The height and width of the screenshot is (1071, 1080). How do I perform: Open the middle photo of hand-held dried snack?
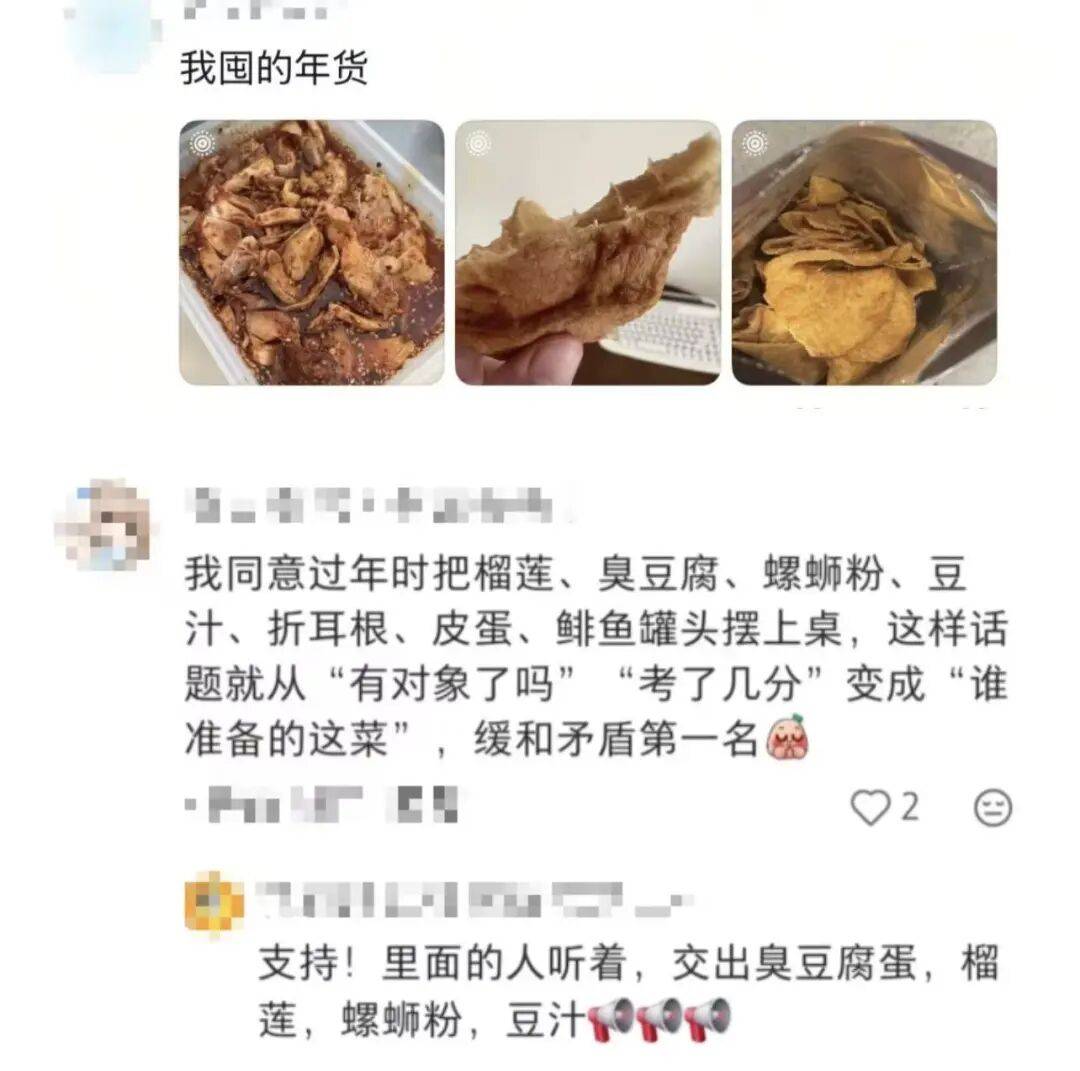point(587,252)
